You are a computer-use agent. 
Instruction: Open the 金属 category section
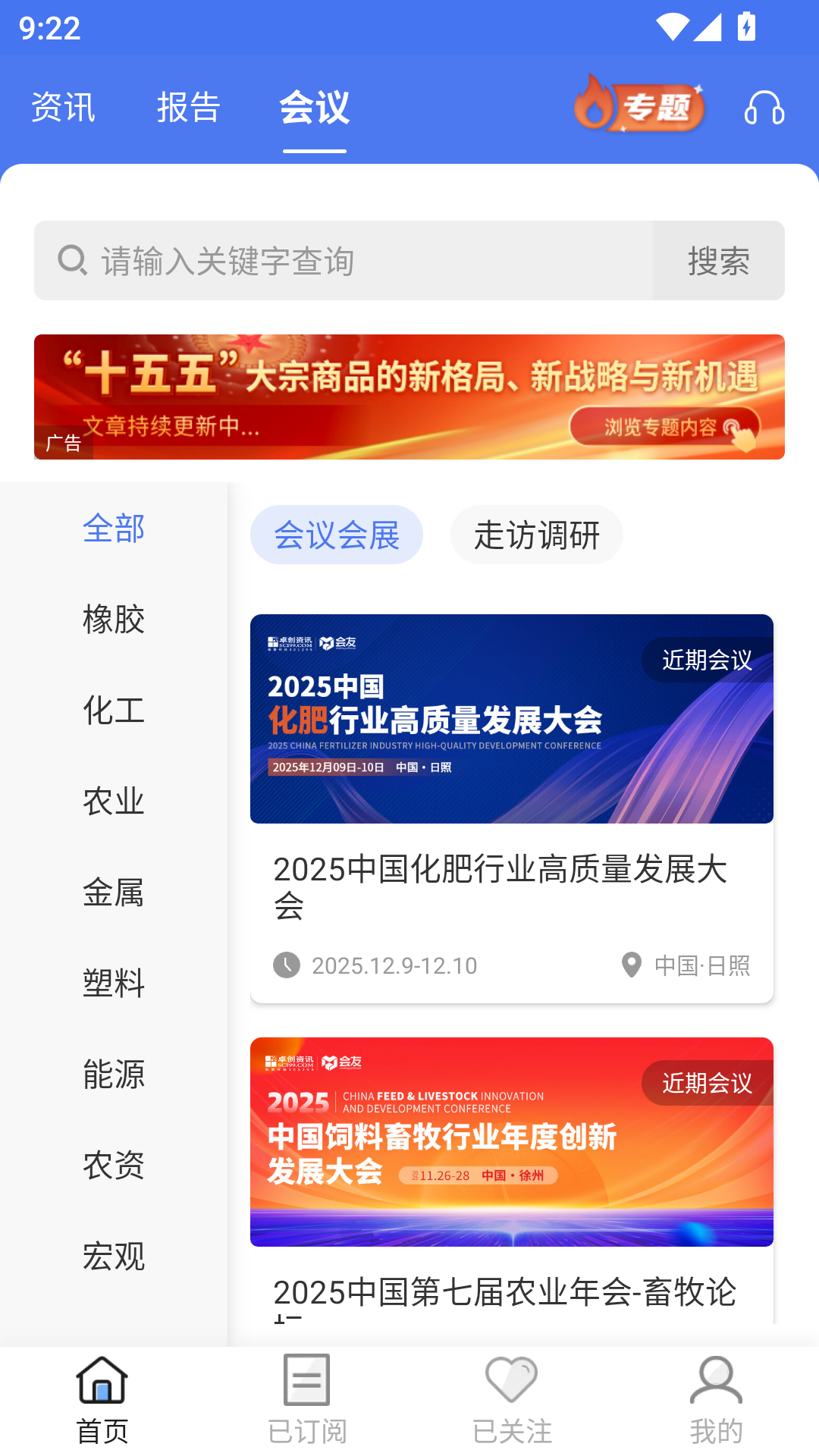click(114, 893)
